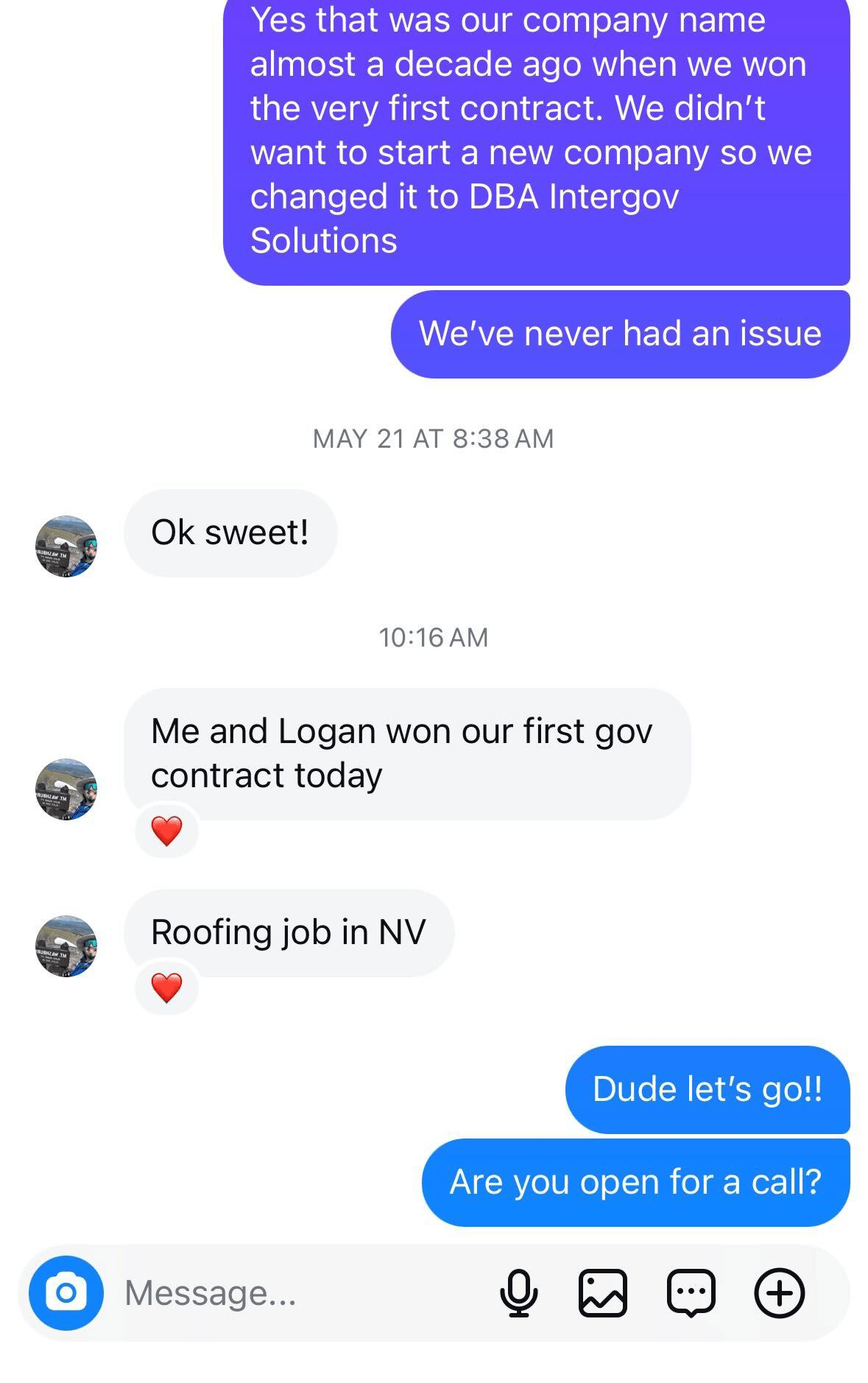Open the photo gallery picker

pyautogui.click(x=603, y=1292)
